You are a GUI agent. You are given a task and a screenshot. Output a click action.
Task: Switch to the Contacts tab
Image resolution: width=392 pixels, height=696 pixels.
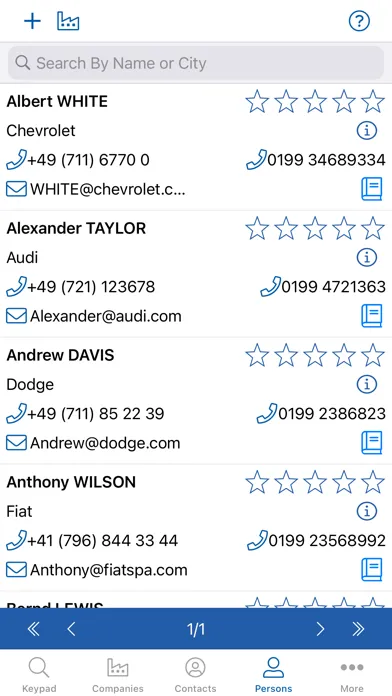[x=195, y=675]
